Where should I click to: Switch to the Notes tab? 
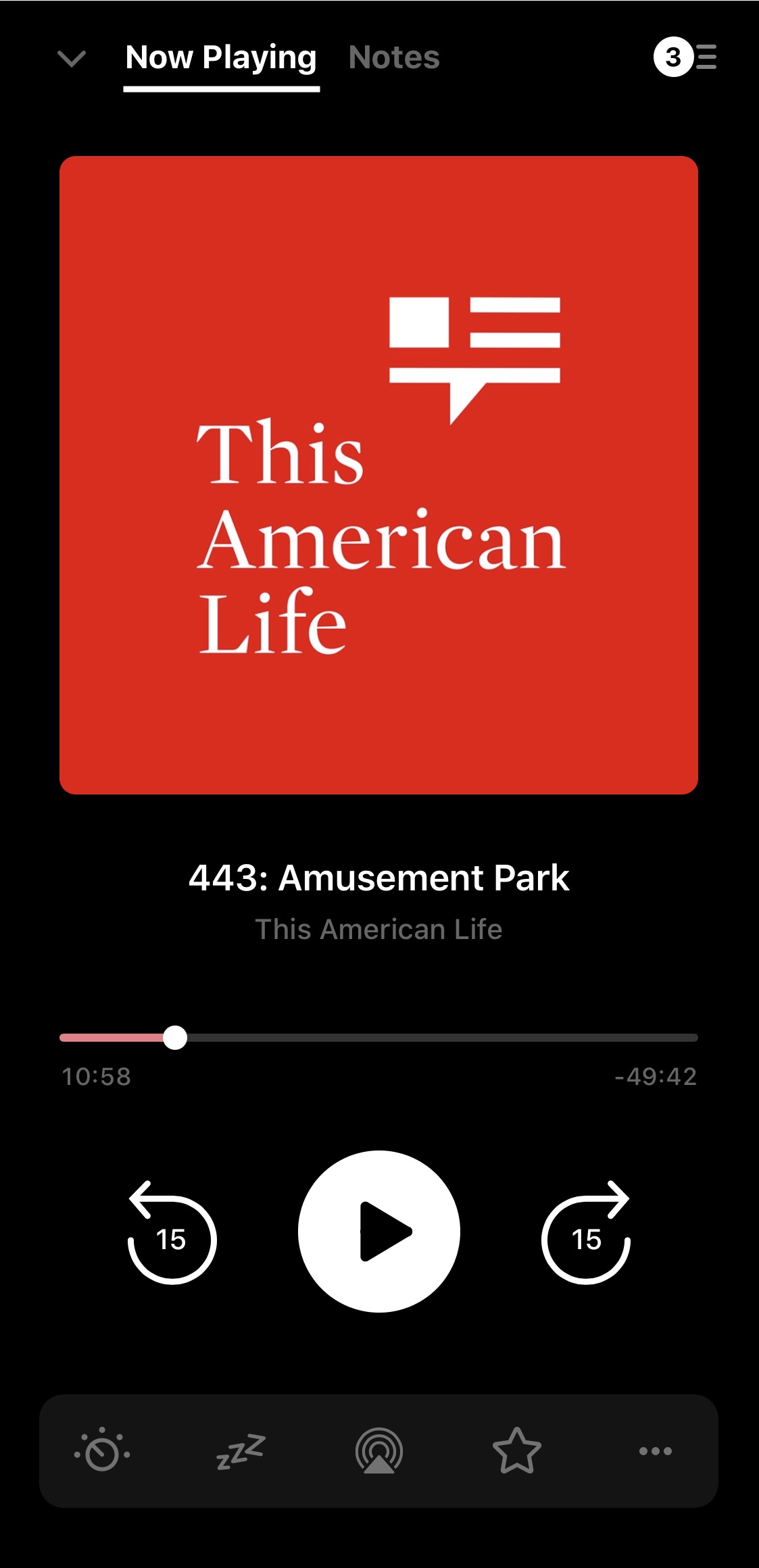394,57
